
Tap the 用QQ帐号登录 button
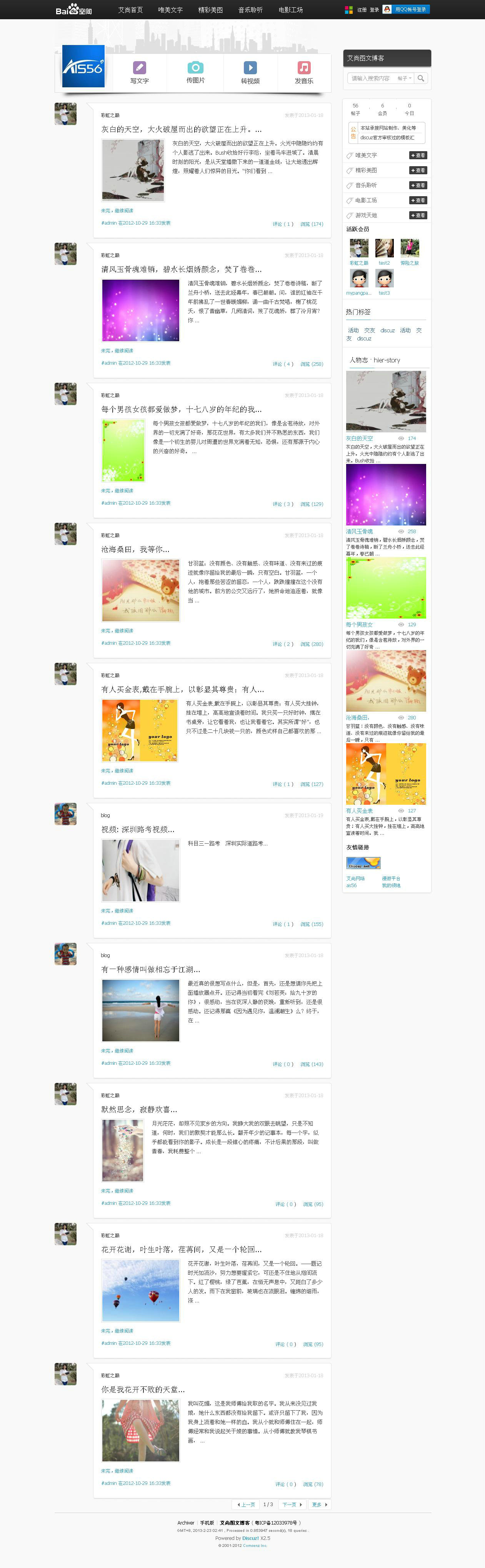(406, 9)
